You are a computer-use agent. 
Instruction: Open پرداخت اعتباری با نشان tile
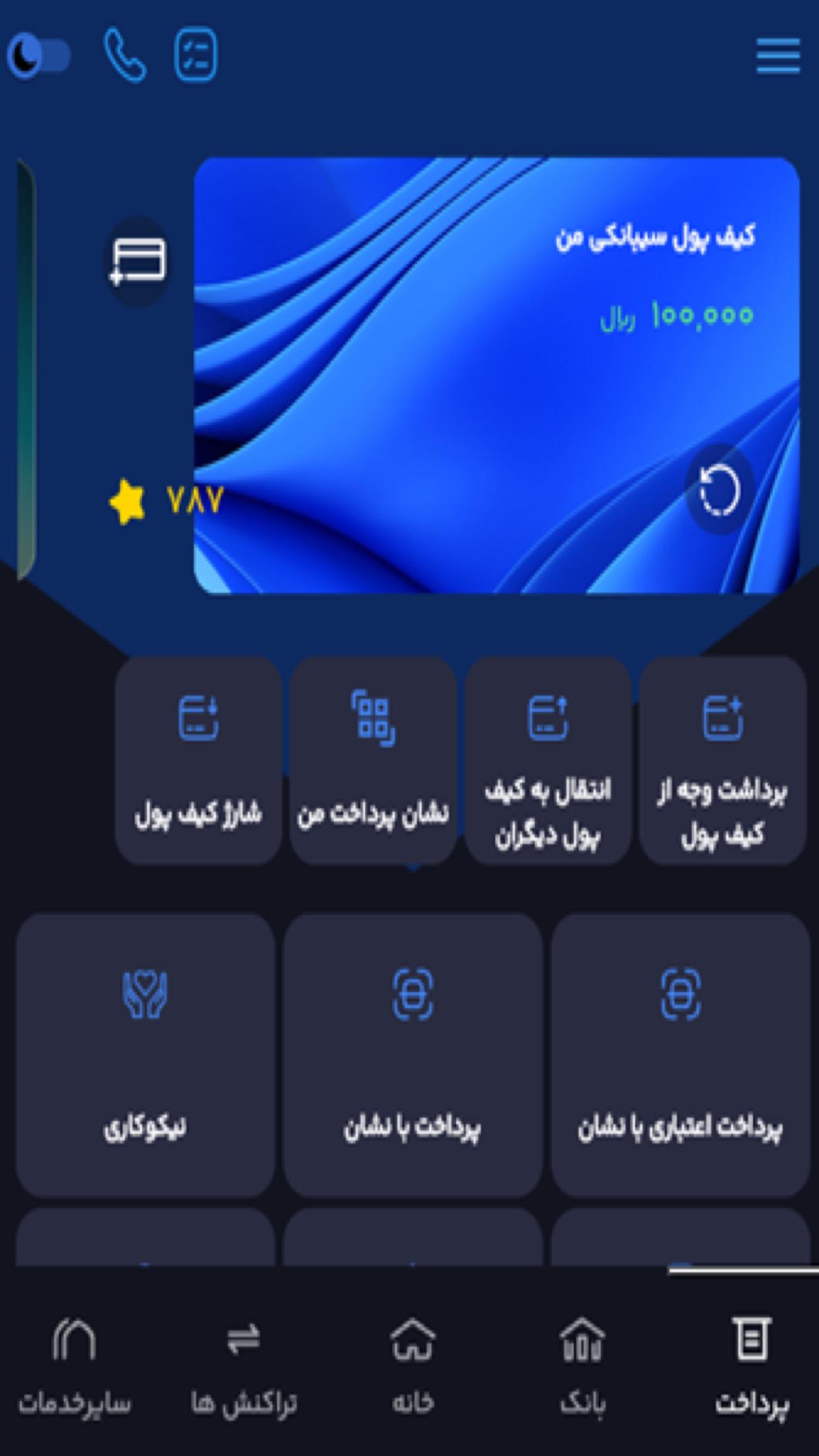681,1054
